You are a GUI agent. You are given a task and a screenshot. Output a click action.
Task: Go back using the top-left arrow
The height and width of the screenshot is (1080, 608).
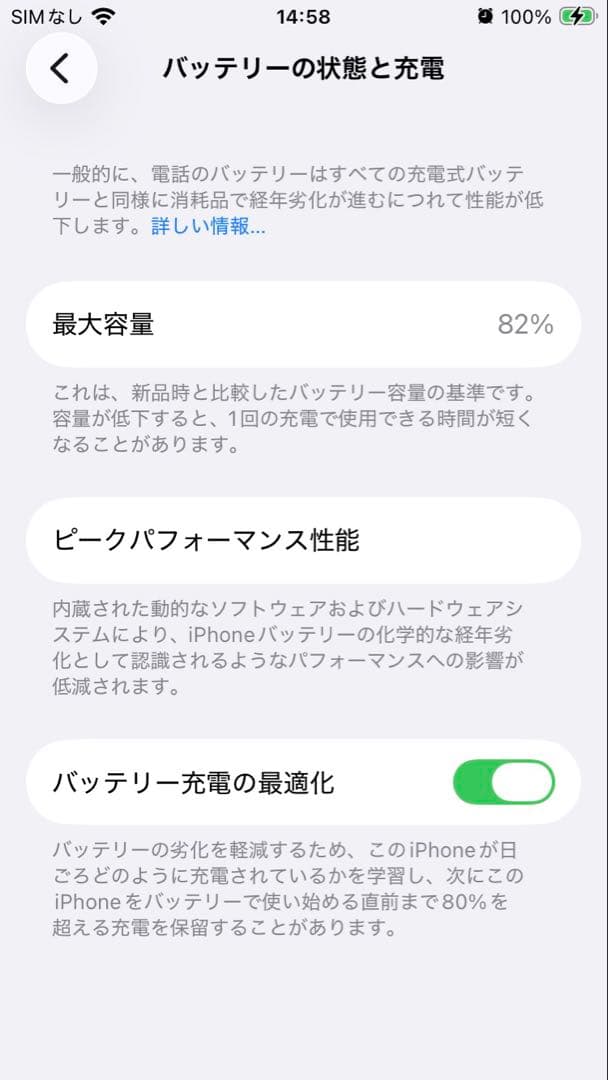click(x=61, y=68)
